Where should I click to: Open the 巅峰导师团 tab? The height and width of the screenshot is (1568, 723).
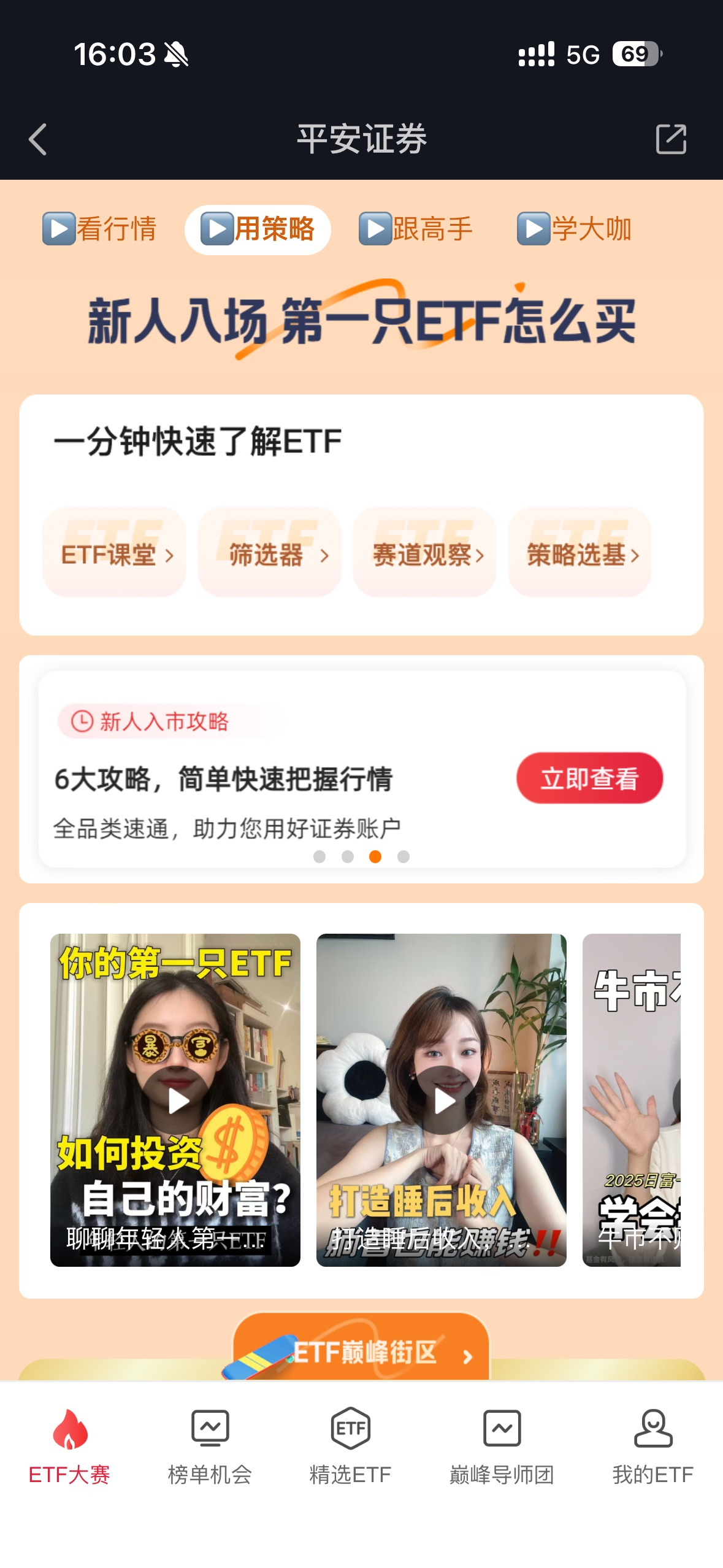coord(502,1446)
